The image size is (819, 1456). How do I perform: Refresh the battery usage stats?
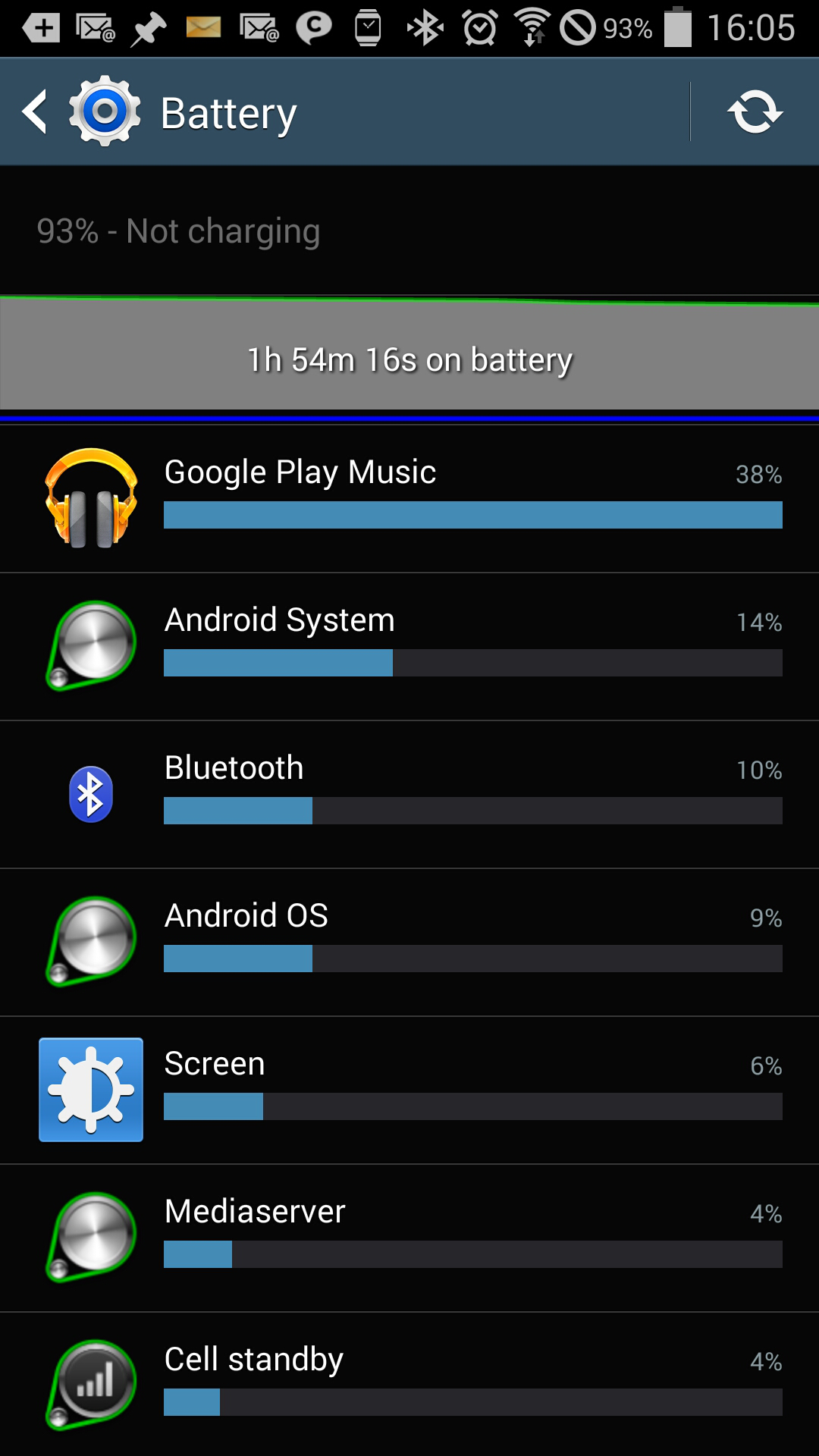tap(755, 112)
